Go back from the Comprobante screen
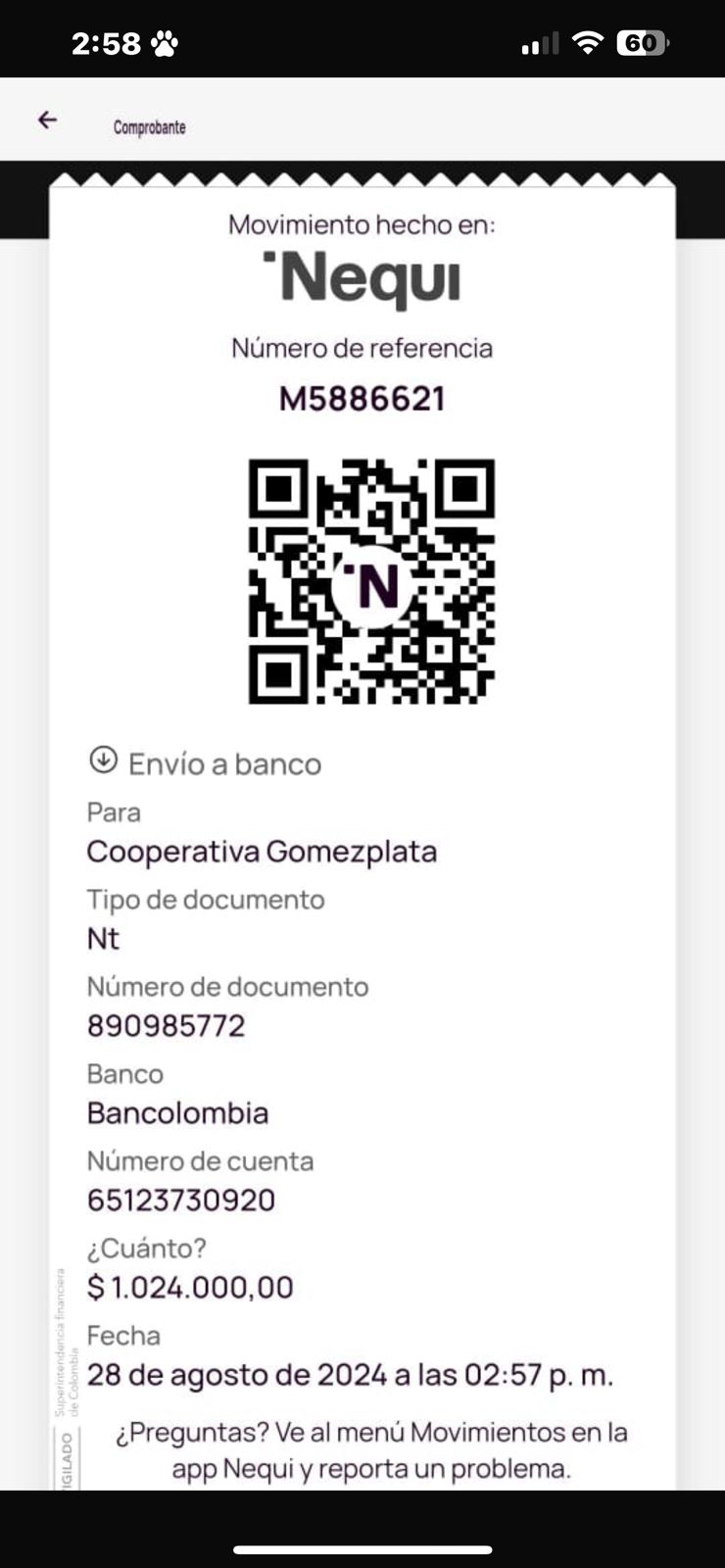This screenshot has height=1568, width=725. pos(47,121)
